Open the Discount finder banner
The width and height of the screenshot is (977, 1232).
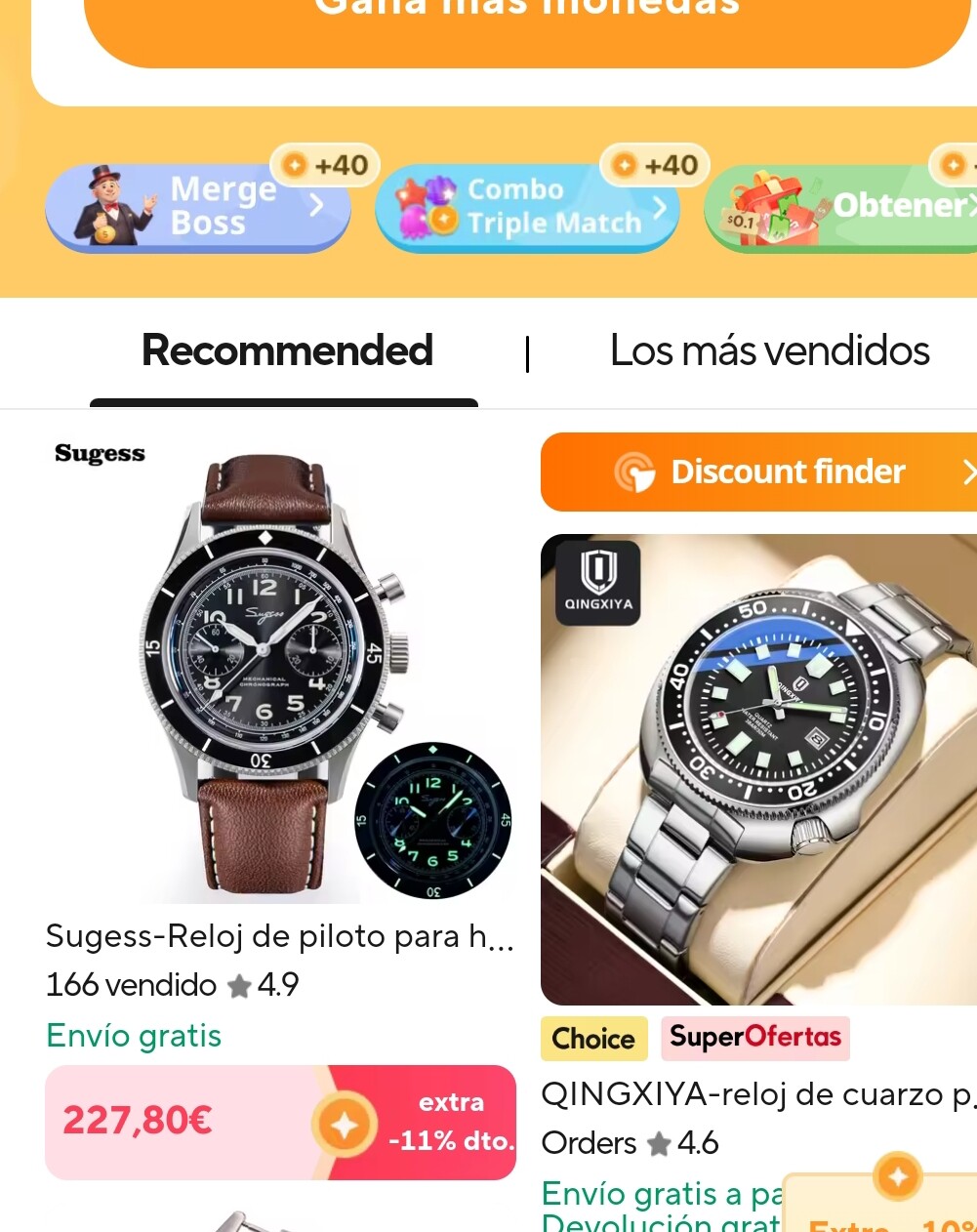(759, 472)
